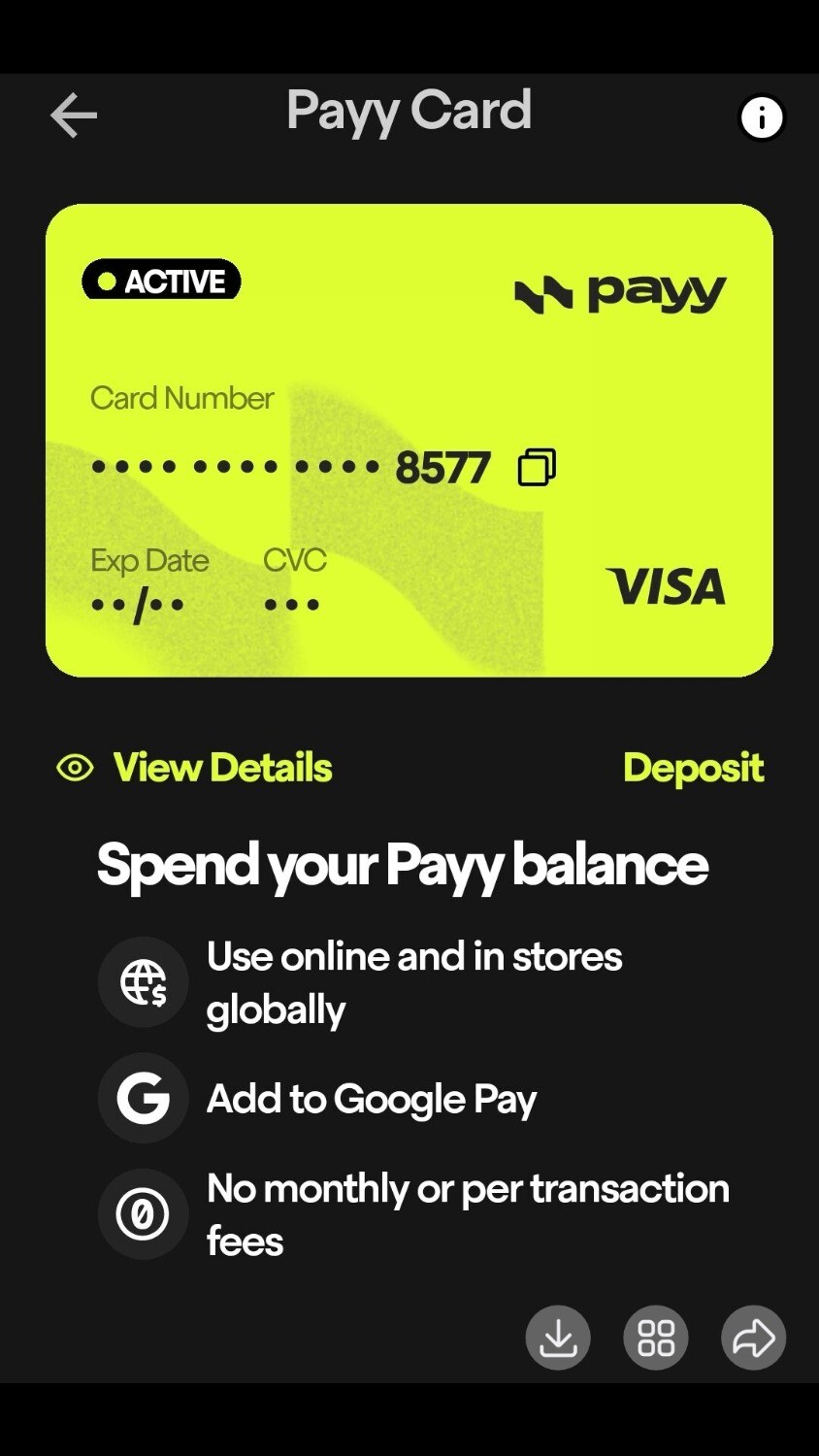
Task: Download using the bottom download icon
Action: coord(558,1338)
